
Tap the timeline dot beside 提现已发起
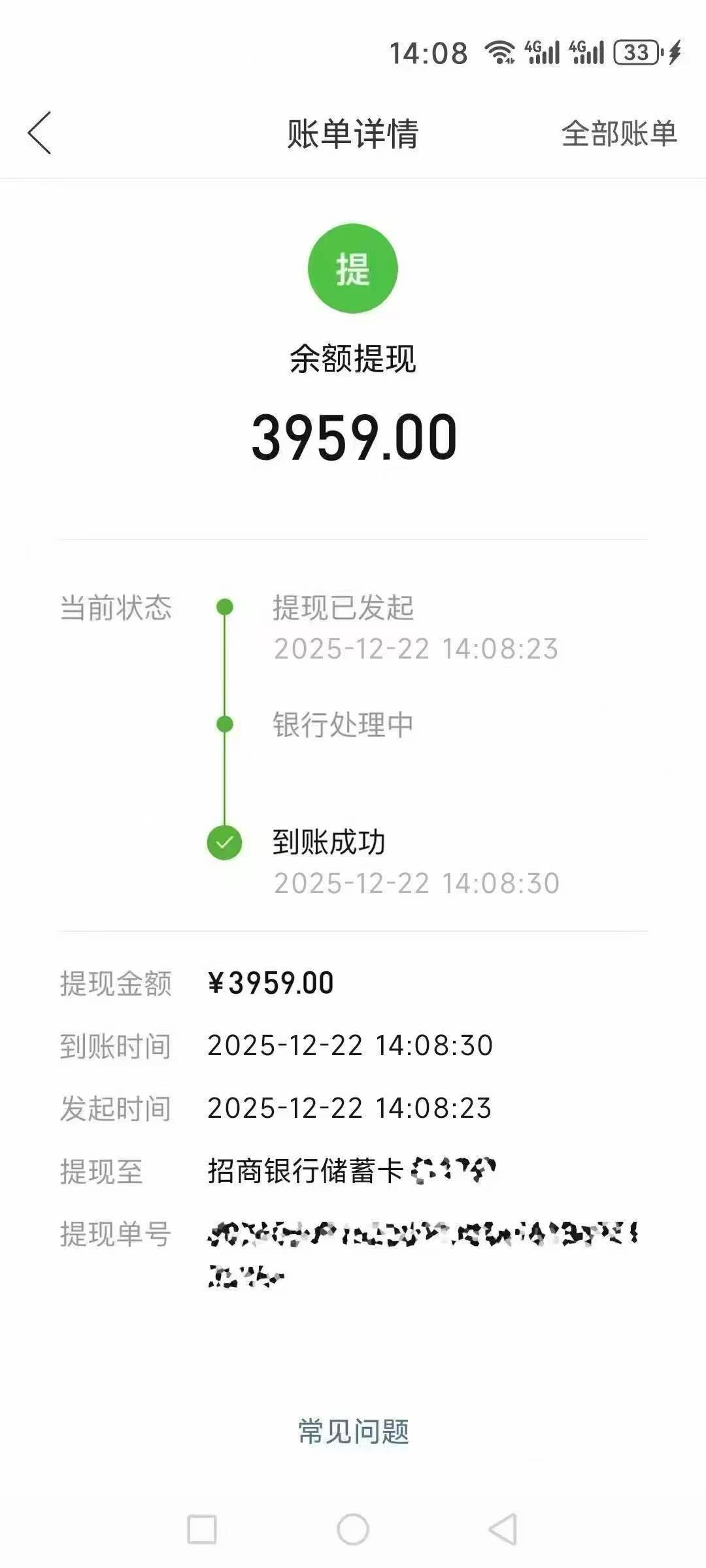pyautogui.click(x=226, y=606)
